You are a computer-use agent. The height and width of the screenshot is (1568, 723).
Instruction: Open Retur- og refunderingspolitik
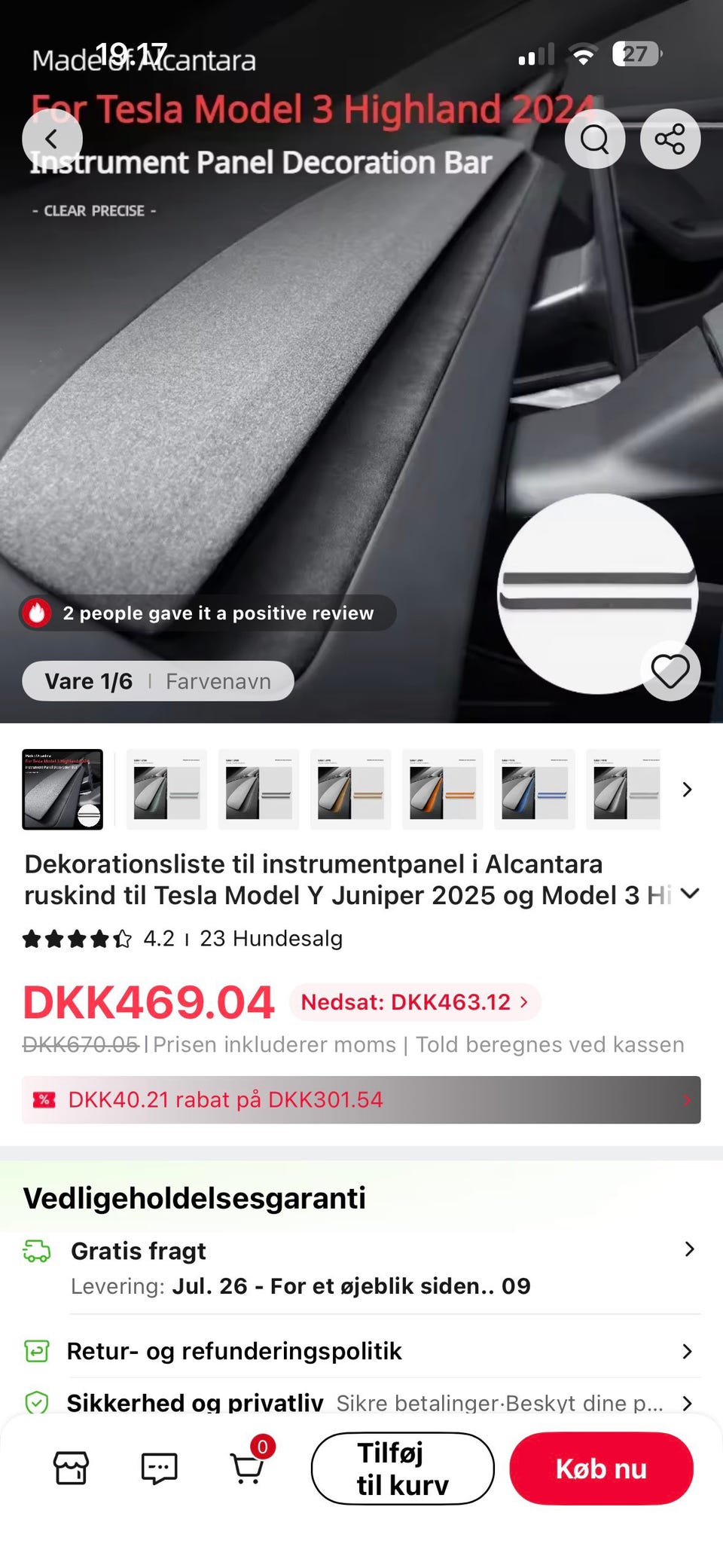pyautogui.click(x=361, y=1351)
